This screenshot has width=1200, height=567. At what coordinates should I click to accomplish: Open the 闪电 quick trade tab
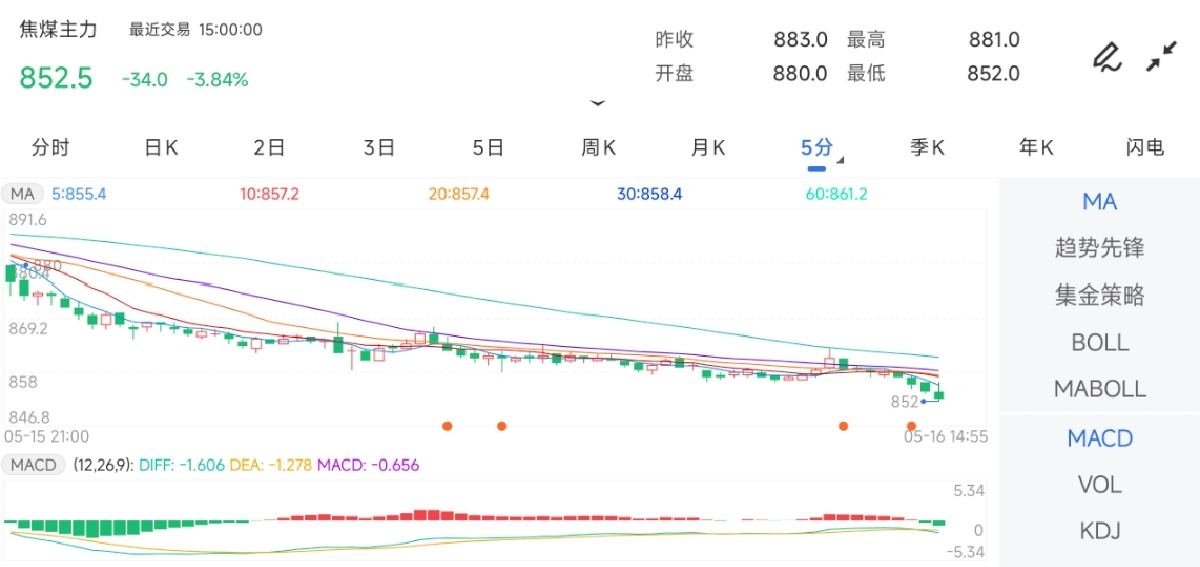(1145, 148)
